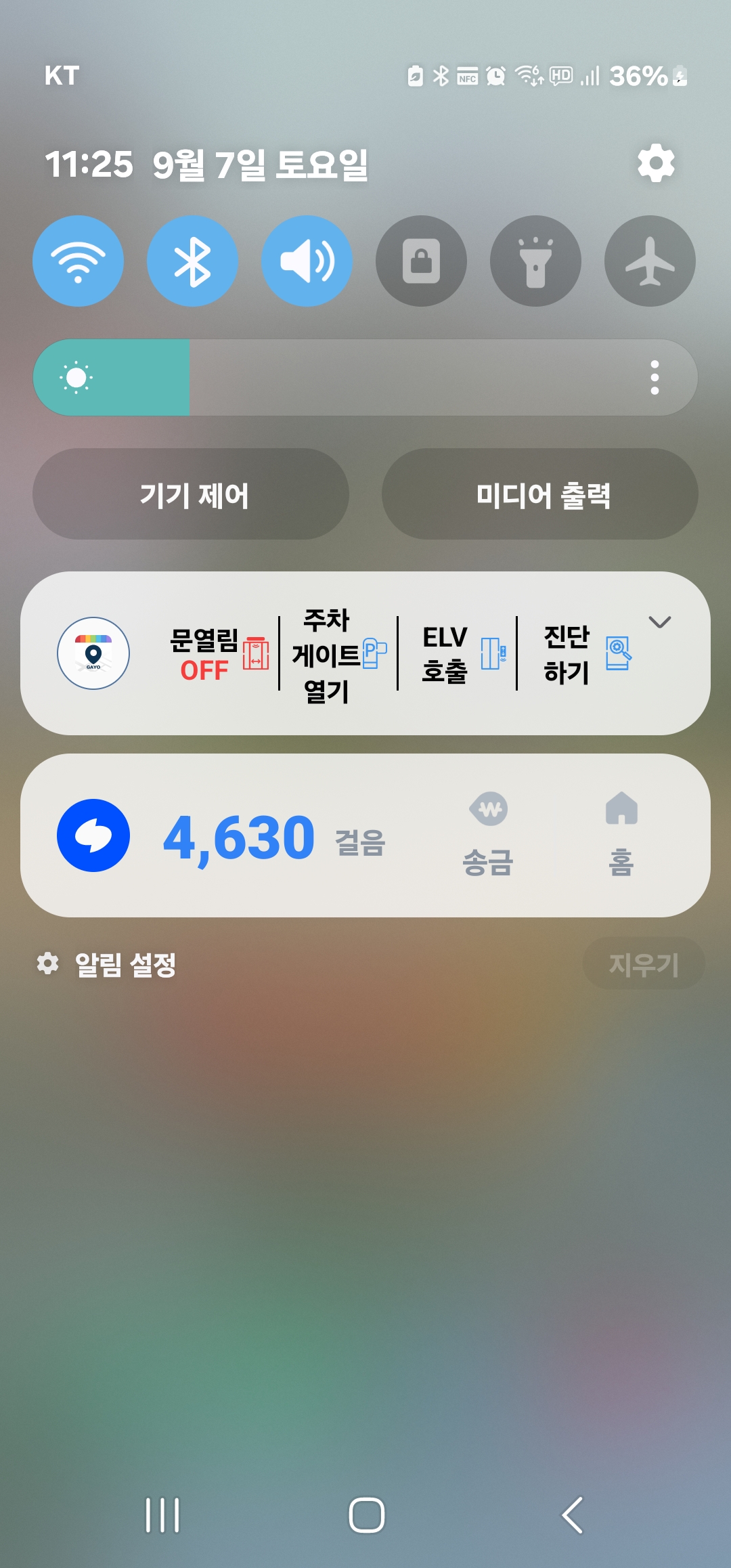This screenshot has width=731, height=1568.
Task: Tap 송금 in the Toss notification
Action: (488, 835)
